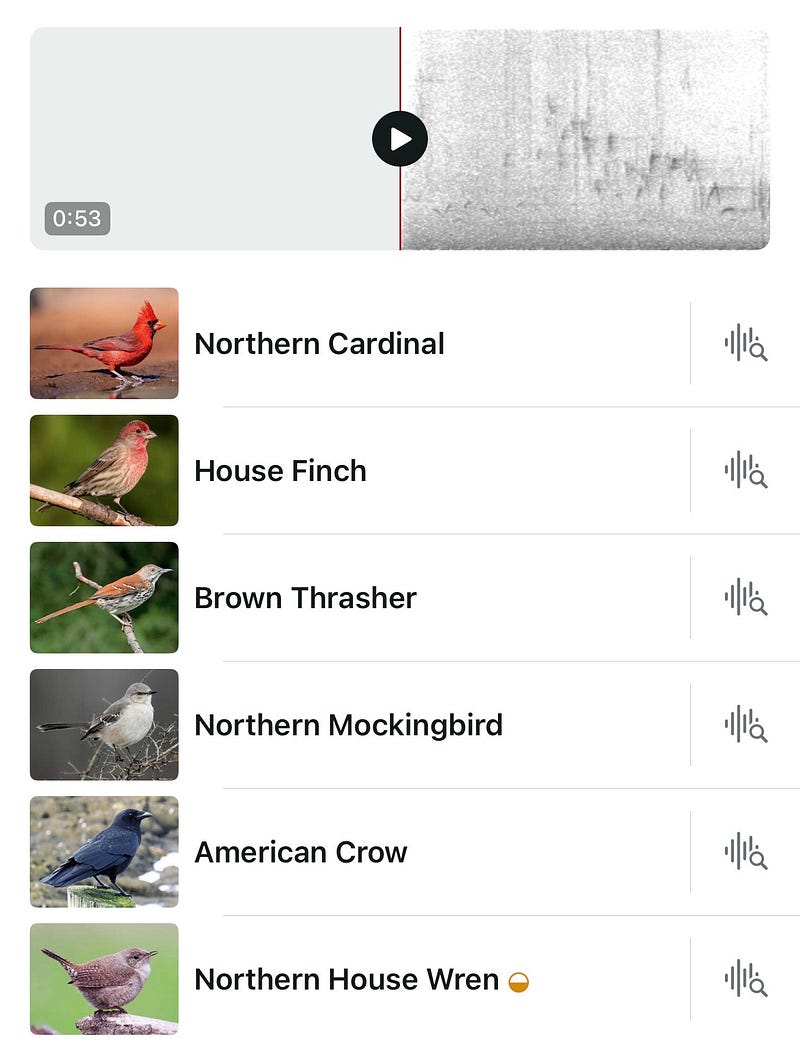Open the American Crow entry
The height and width of the screenshot is (1052, 800).
tap(300, 852)
